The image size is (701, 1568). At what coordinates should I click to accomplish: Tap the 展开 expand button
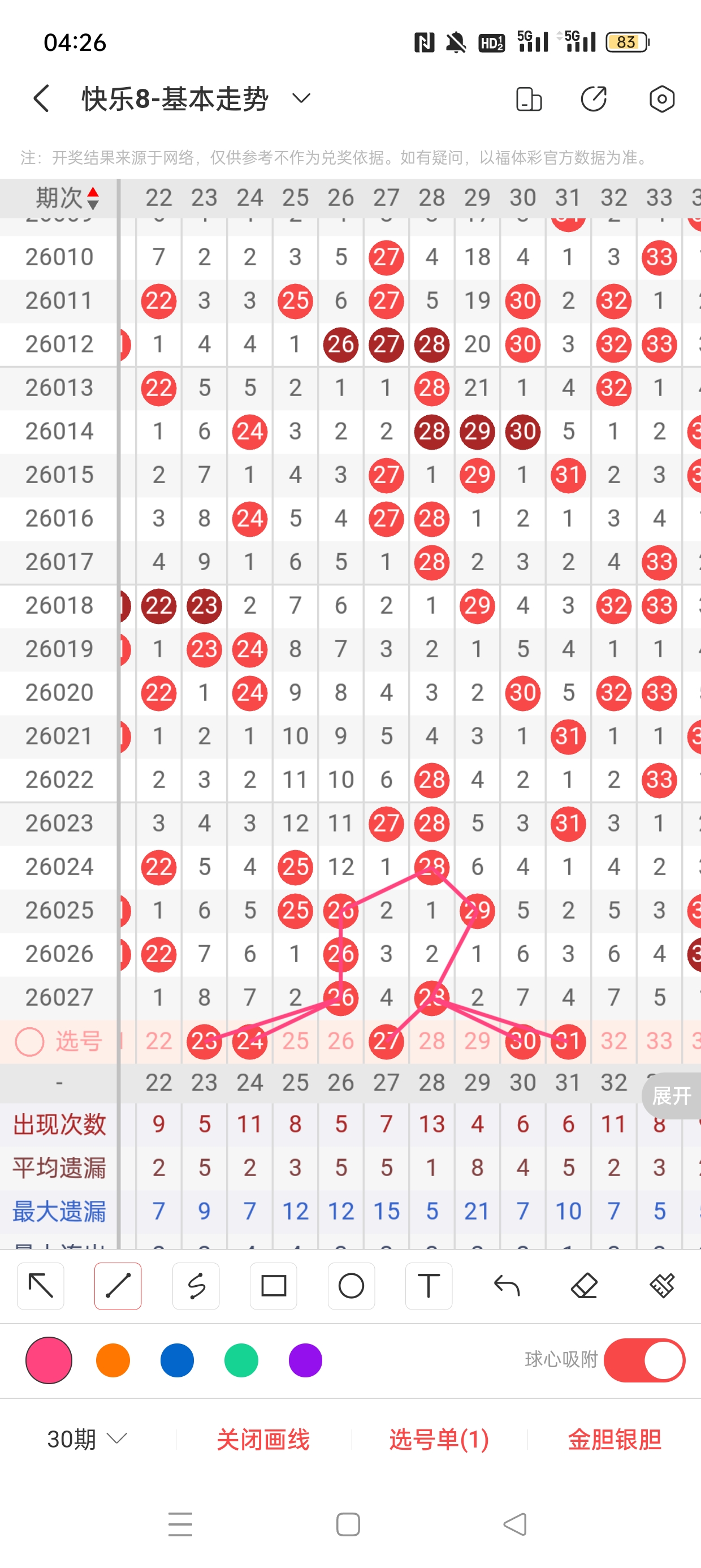coord(671,1096)
